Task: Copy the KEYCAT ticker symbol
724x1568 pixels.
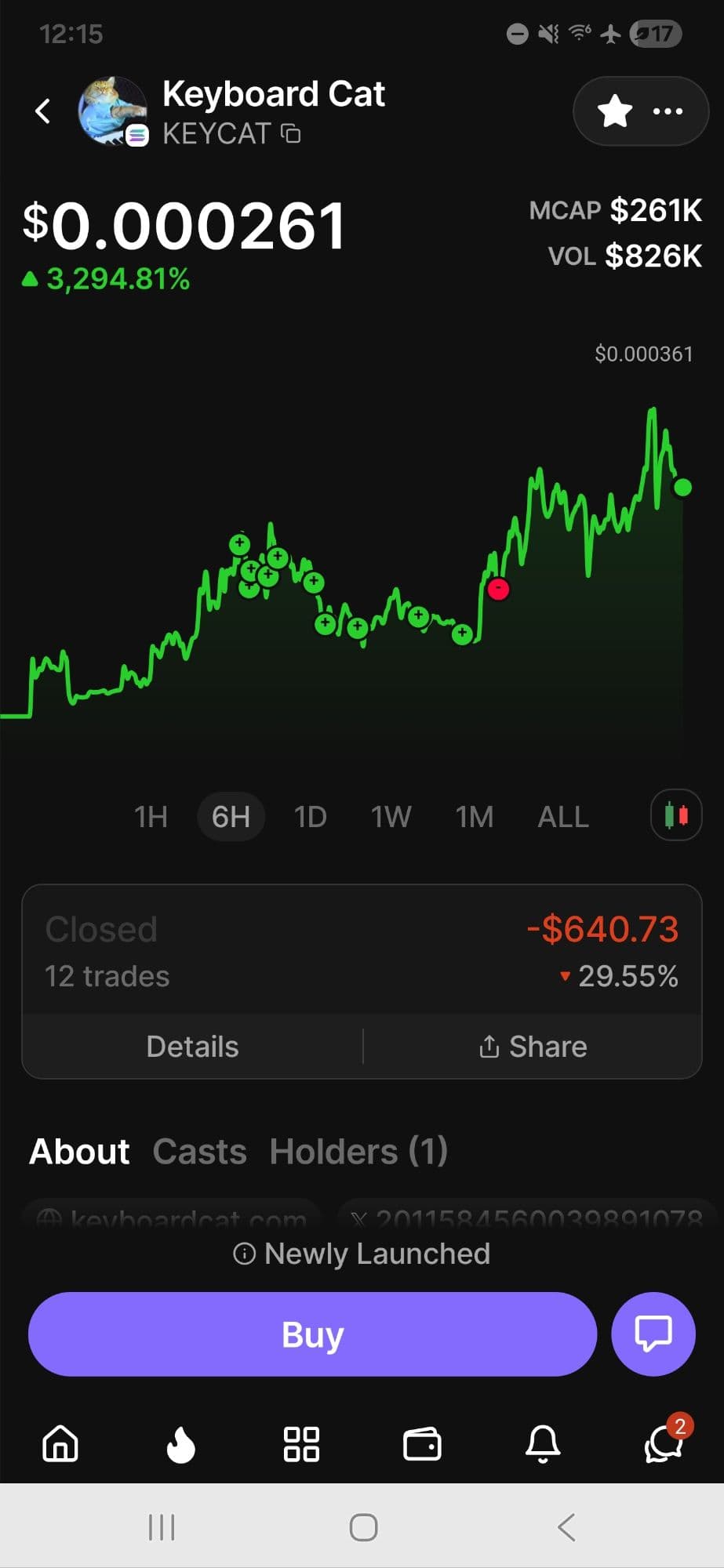Action: click(291, 134)
